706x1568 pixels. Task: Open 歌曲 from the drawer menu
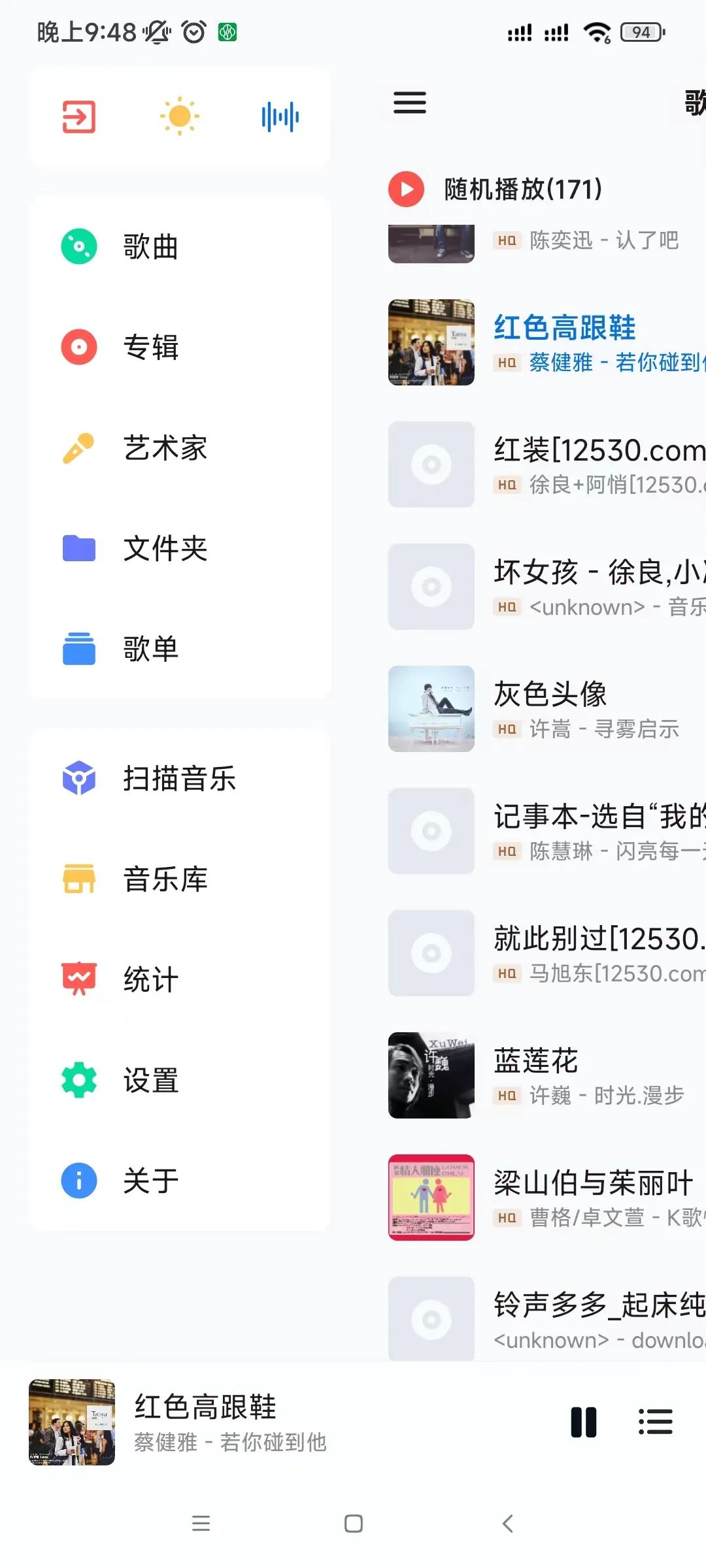pyautogui.click(x=150, y=247)
